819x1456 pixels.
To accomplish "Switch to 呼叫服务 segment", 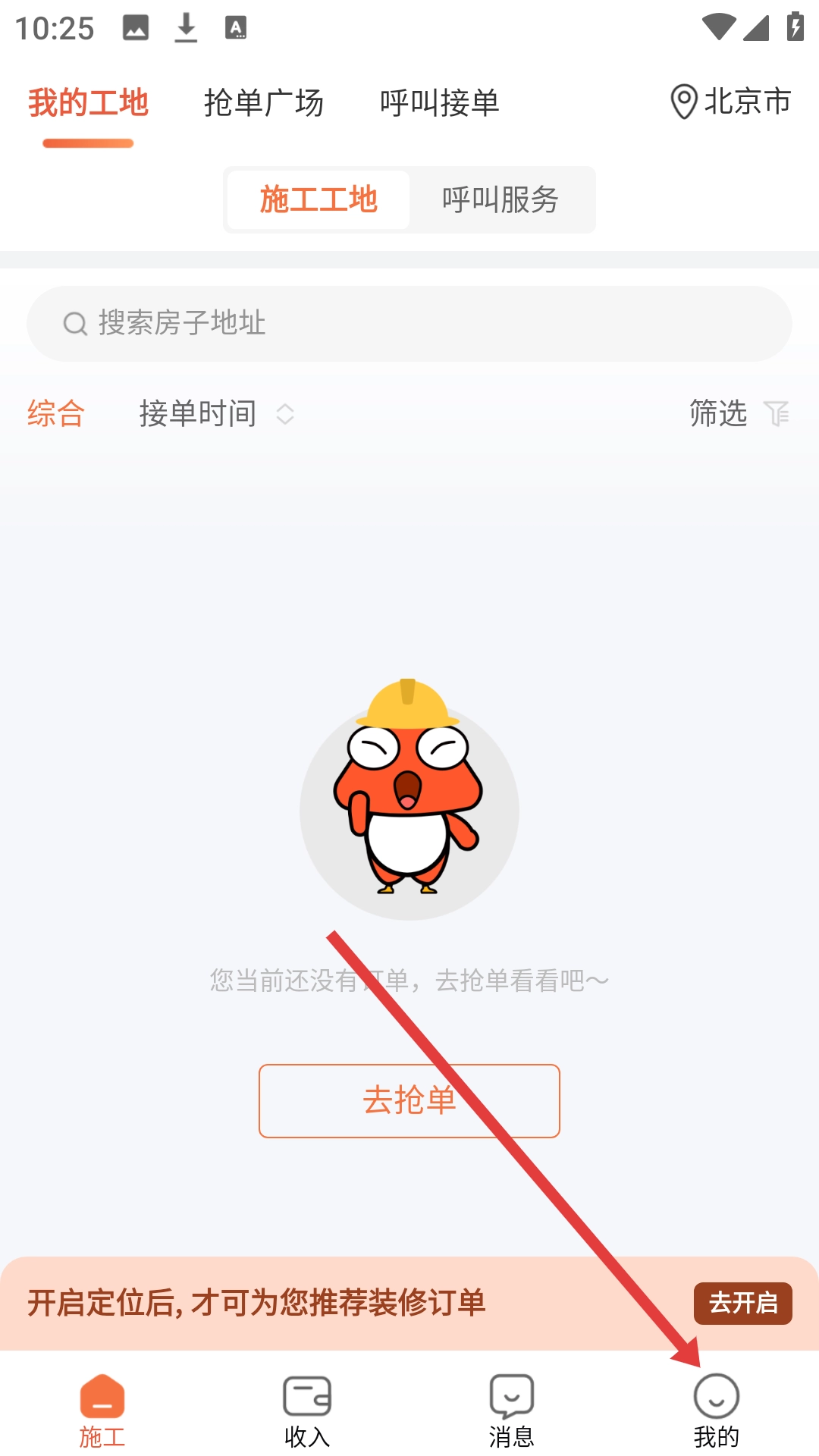I will tap(500, 200).
